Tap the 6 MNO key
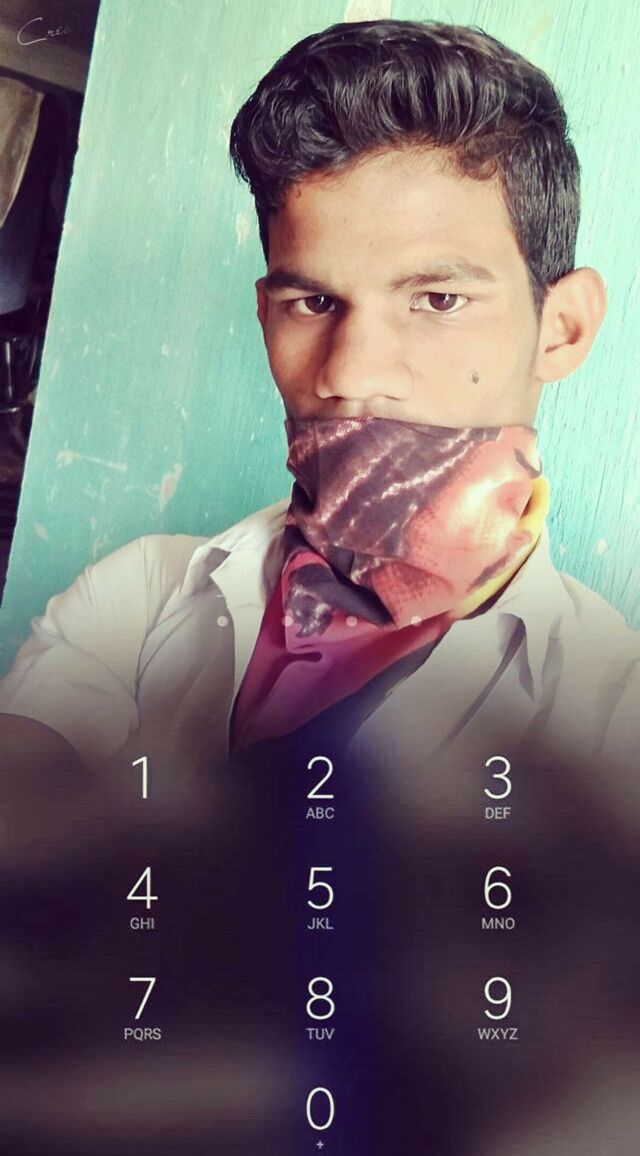 pyautogui.click(x=497, y=897)
